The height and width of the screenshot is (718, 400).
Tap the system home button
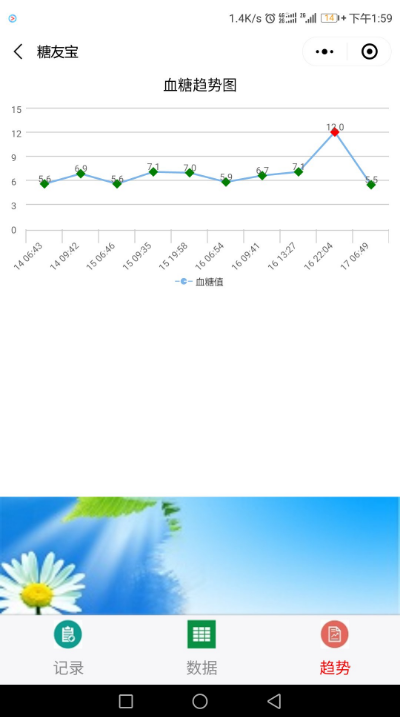[x=200, y=701]
